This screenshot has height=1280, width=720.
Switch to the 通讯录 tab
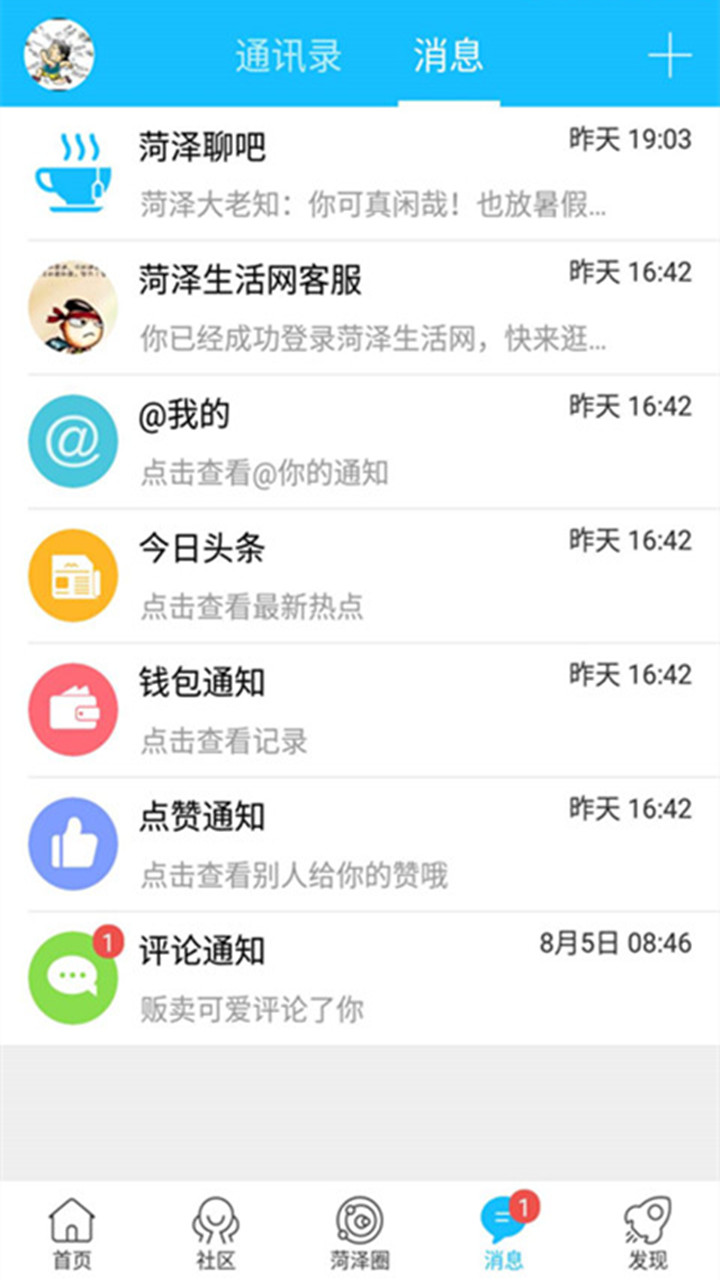coord(288,55)
